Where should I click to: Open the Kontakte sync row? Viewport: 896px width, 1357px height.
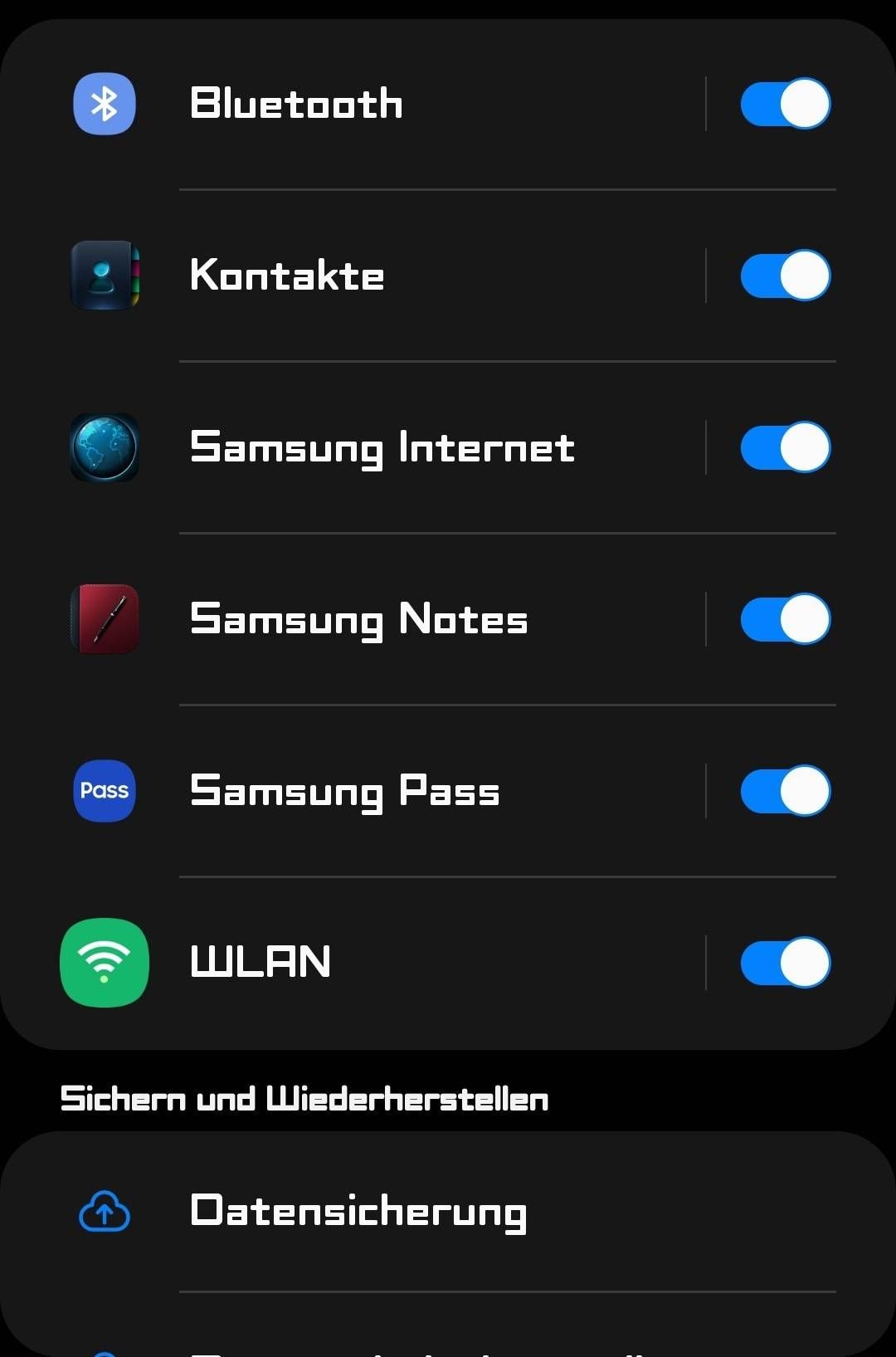pyautogui.click(x=287, y=276)
